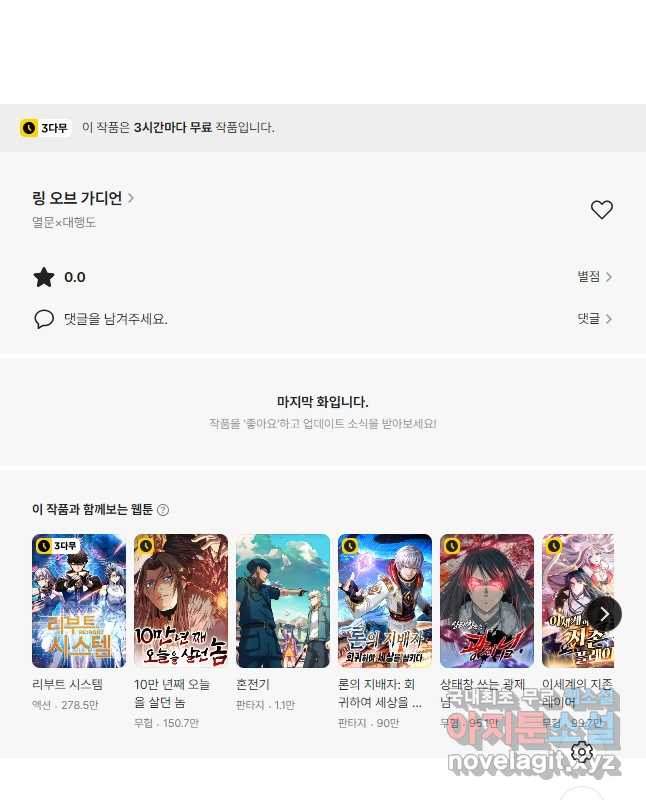The width and height of the screenshot is (646, 800).
Task: Show info for 이 작품과 함께보는 웹툰
Action: coord(163,510)
